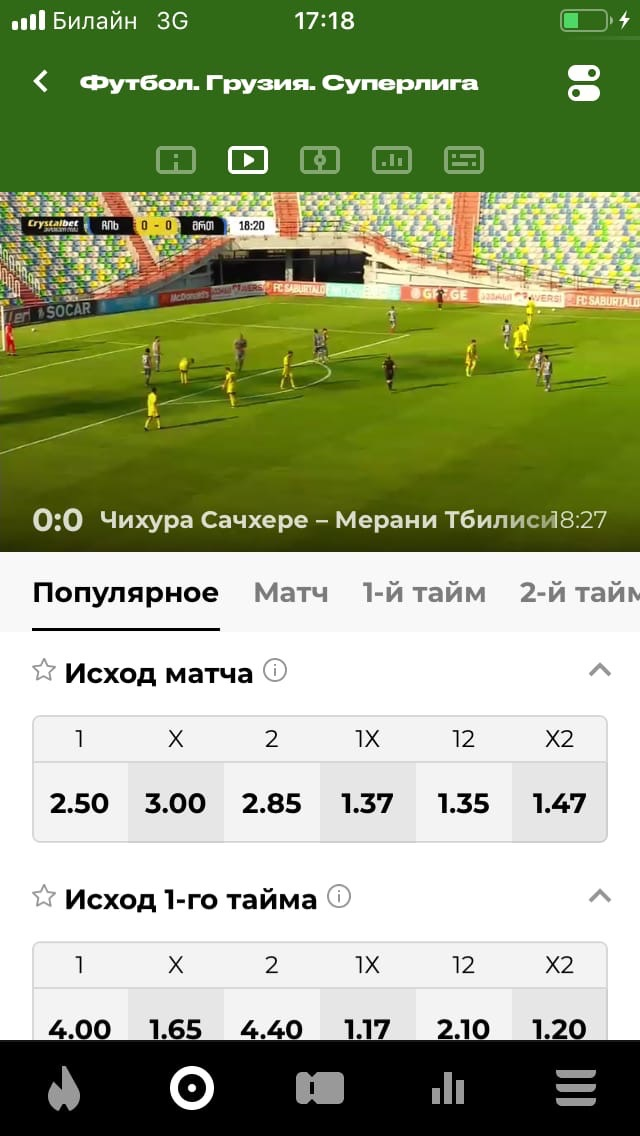Screen dimensions: 640x1136
Task: Select the live video stream icon
Action: [248, 159]
